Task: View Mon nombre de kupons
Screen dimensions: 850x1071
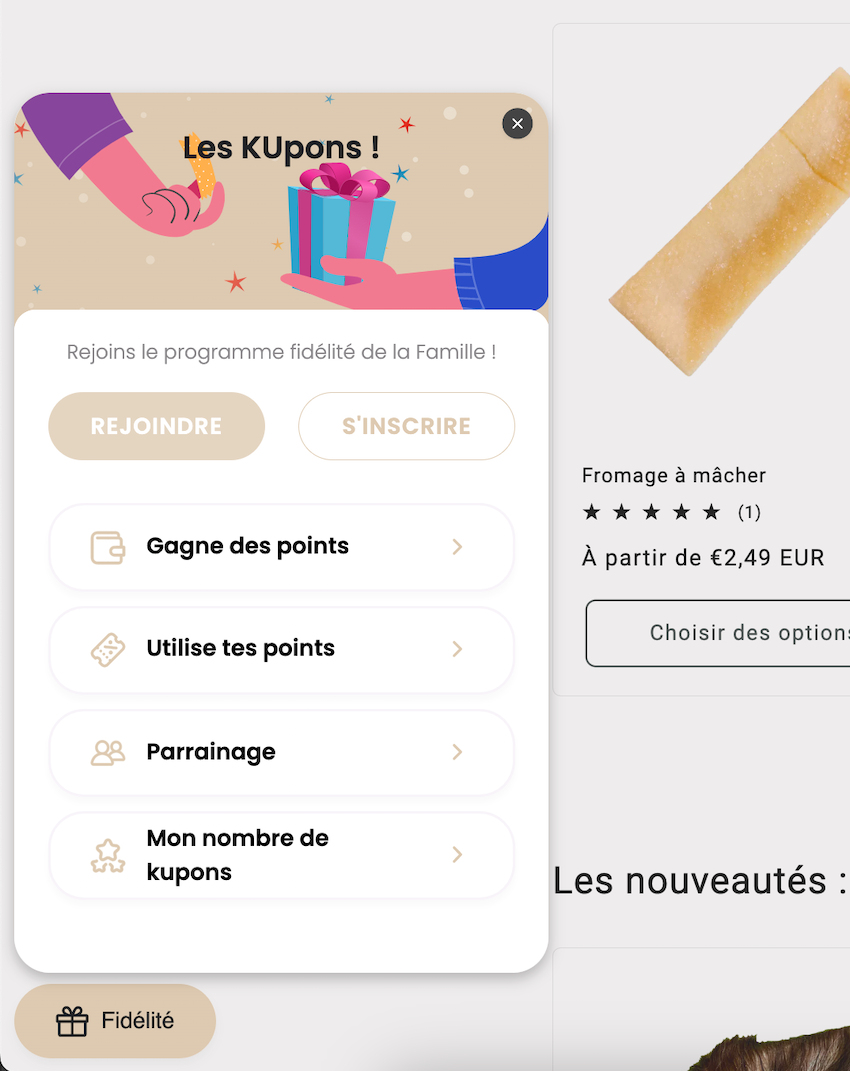Action: point(281,855)
